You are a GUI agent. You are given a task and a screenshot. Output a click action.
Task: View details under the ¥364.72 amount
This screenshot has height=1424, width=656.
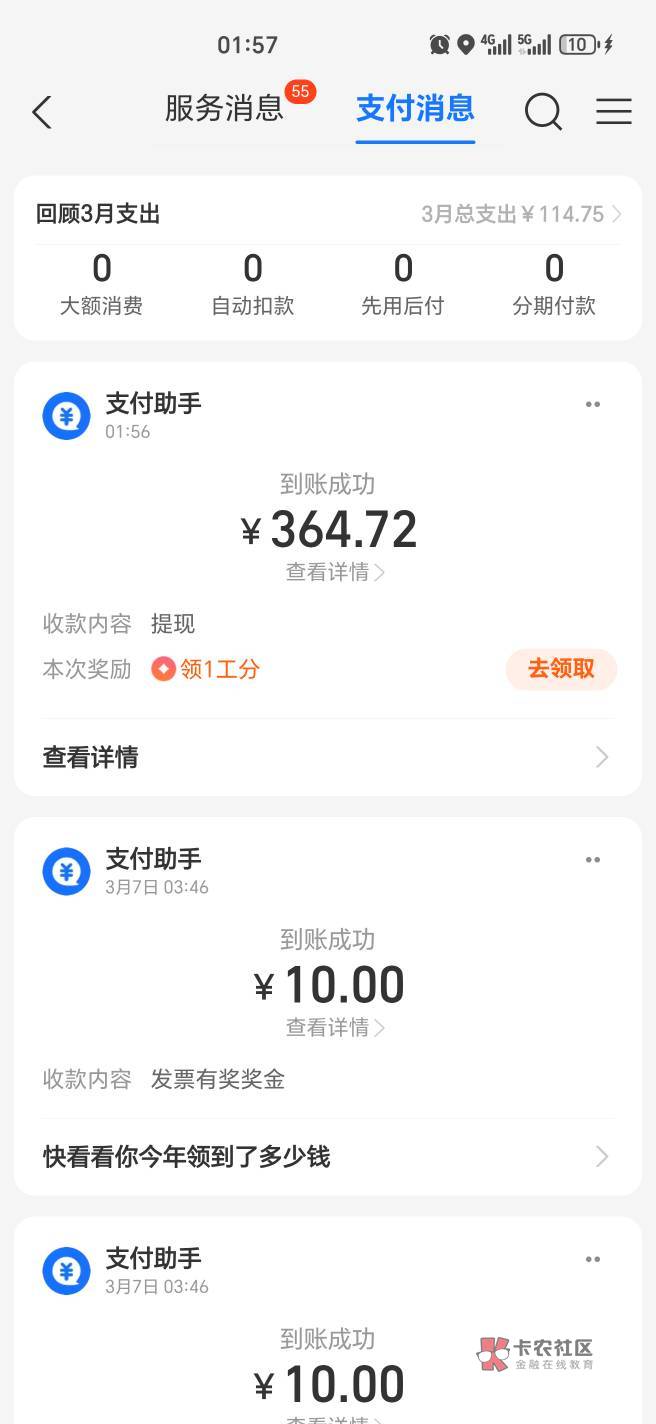coord(336,572)
